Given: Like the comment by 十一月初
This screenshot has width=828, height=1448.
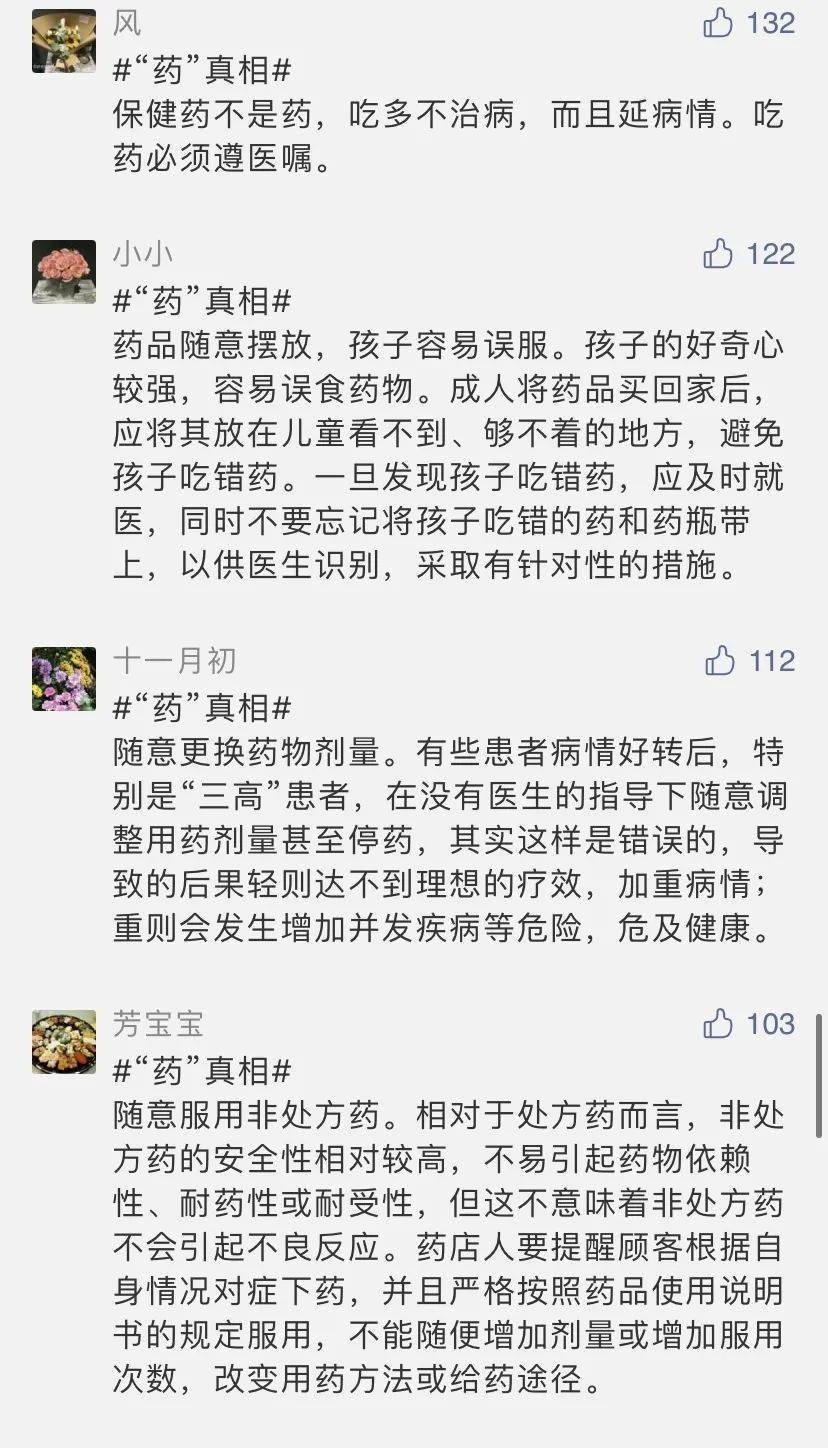Looking at the screenshot, I should 719,661.
